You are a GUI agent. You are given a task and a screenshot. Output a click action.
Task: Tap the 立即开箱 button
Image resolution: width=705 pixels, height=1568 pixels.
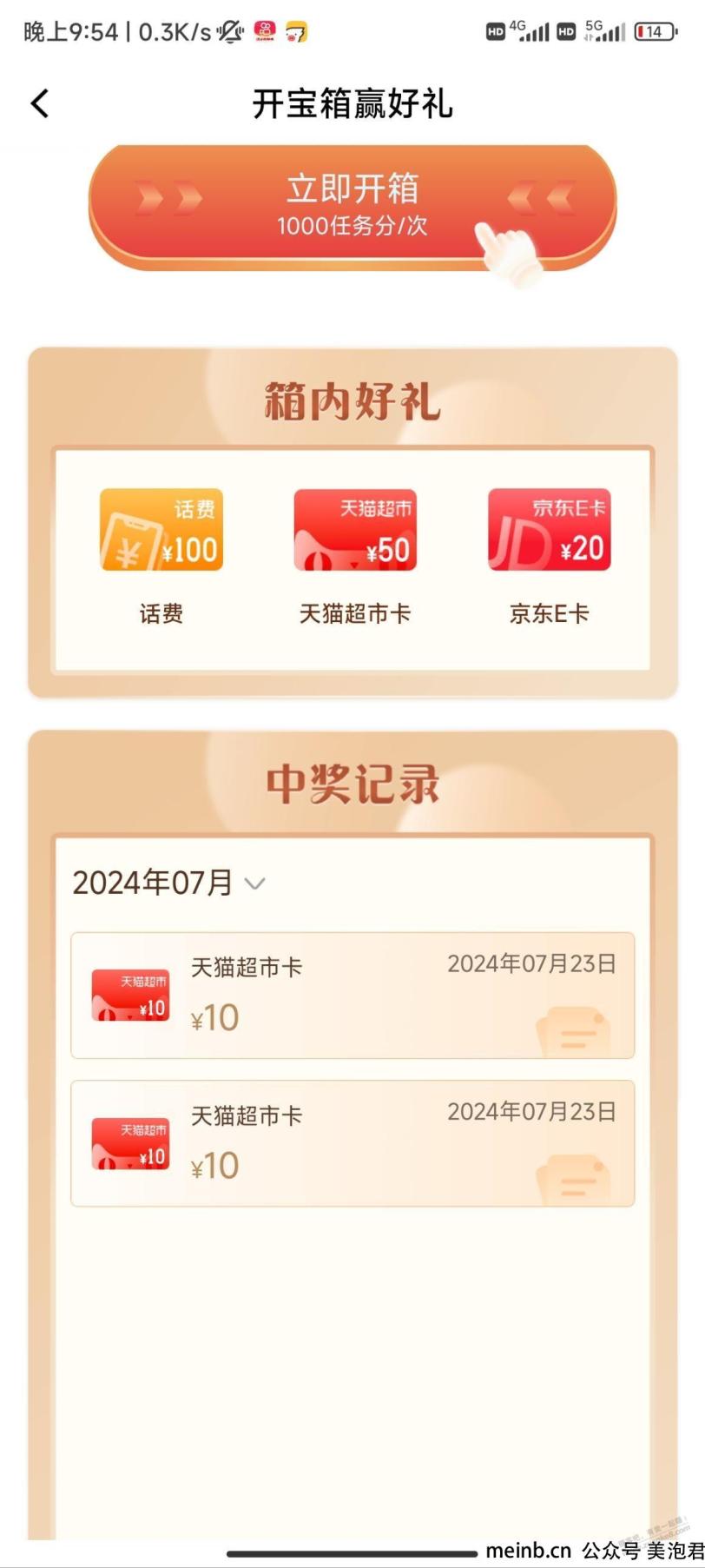coord(352,205)
